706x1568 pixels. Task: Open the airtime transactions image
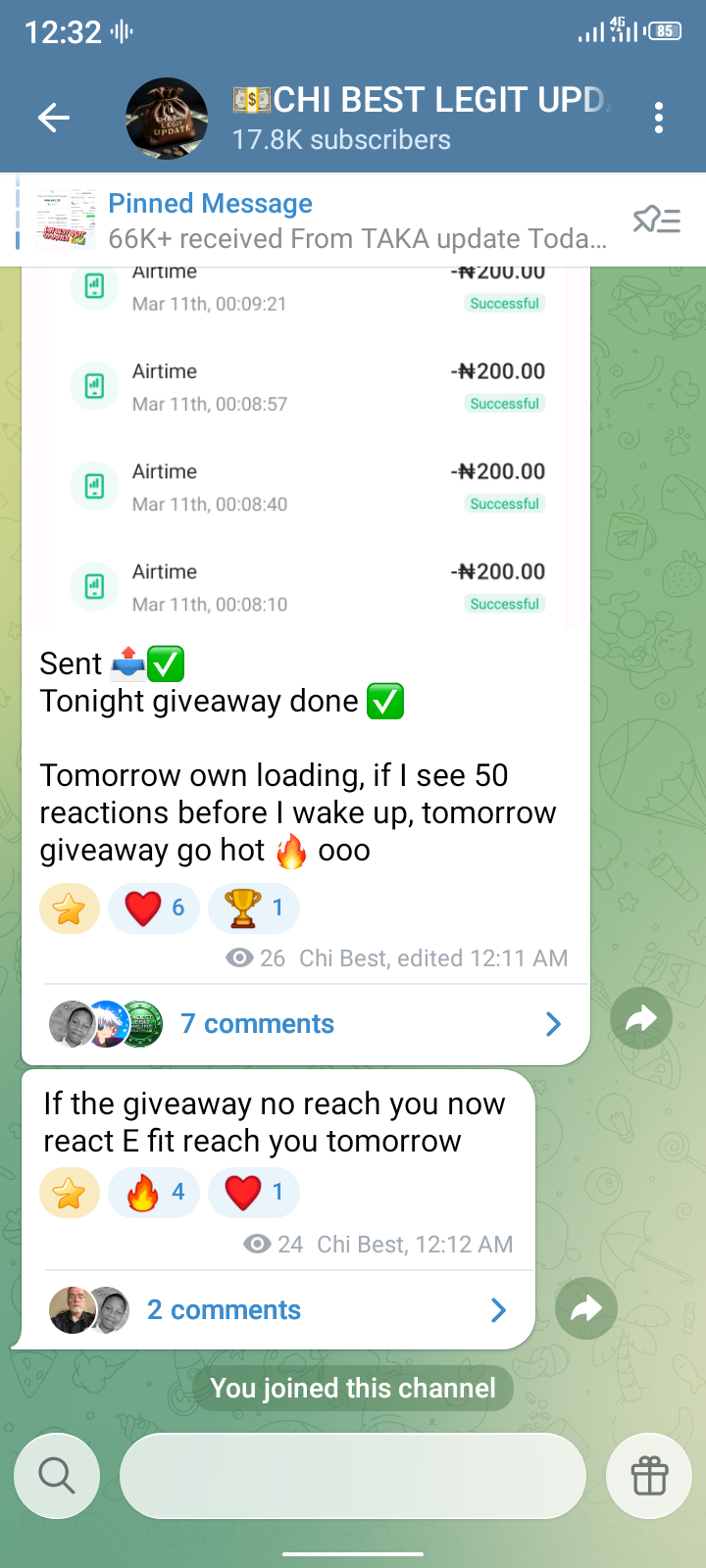pos(306,451)
